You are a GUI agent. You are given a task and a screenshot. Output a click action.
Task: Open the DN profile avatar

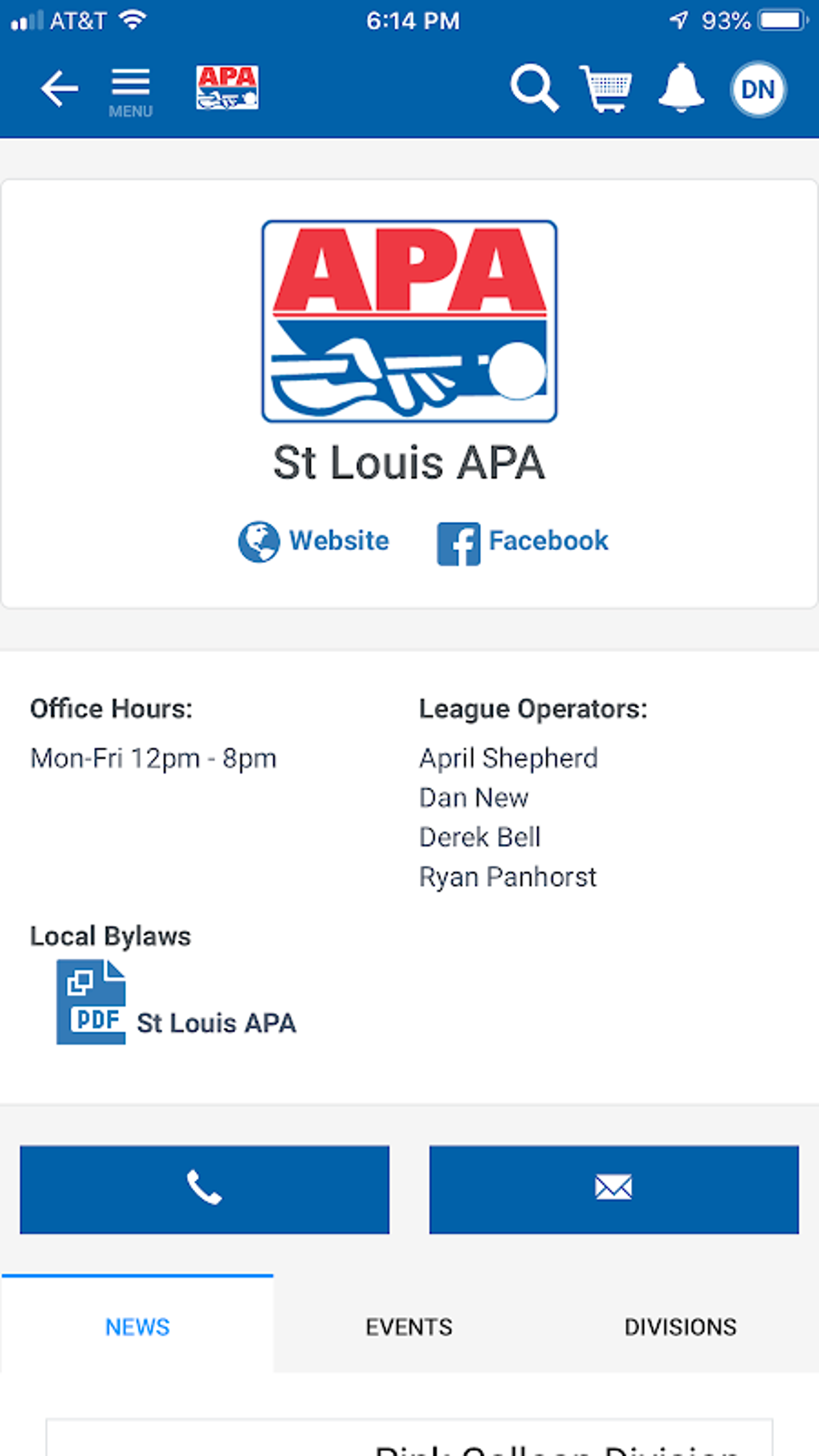point(758,89)
